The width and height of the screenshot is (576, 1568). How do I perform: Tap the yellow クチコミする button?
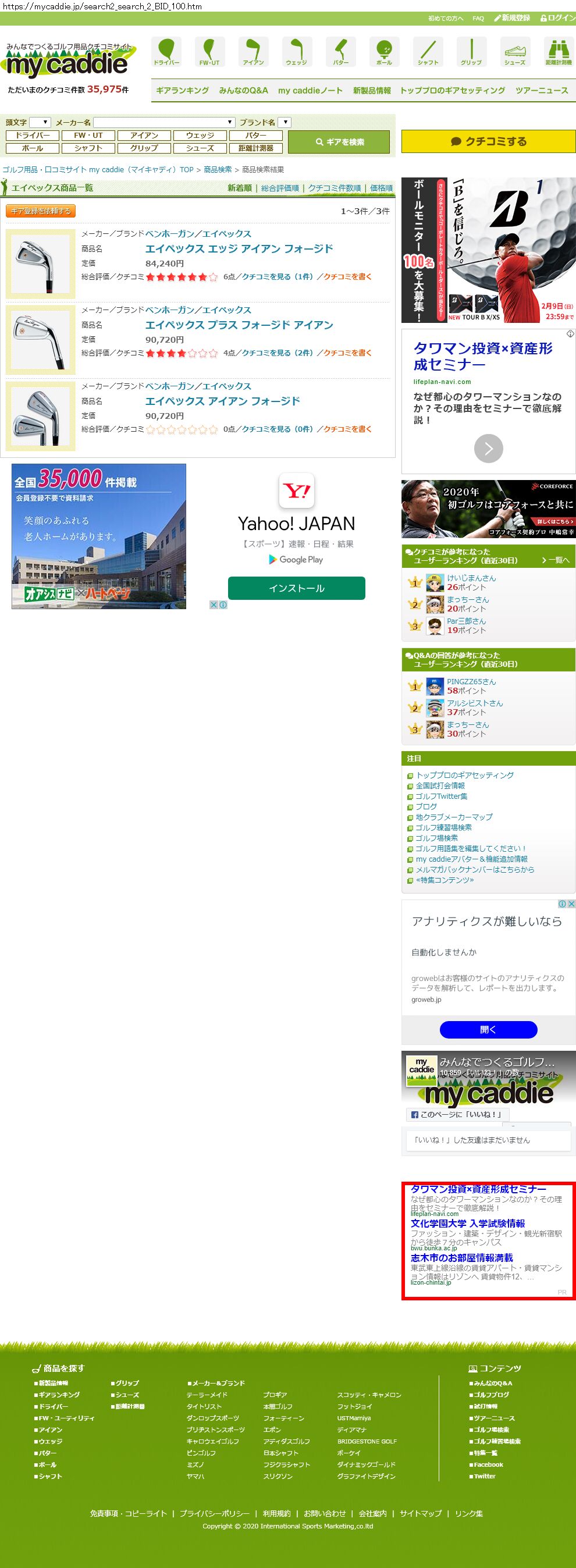click(488, 141)
